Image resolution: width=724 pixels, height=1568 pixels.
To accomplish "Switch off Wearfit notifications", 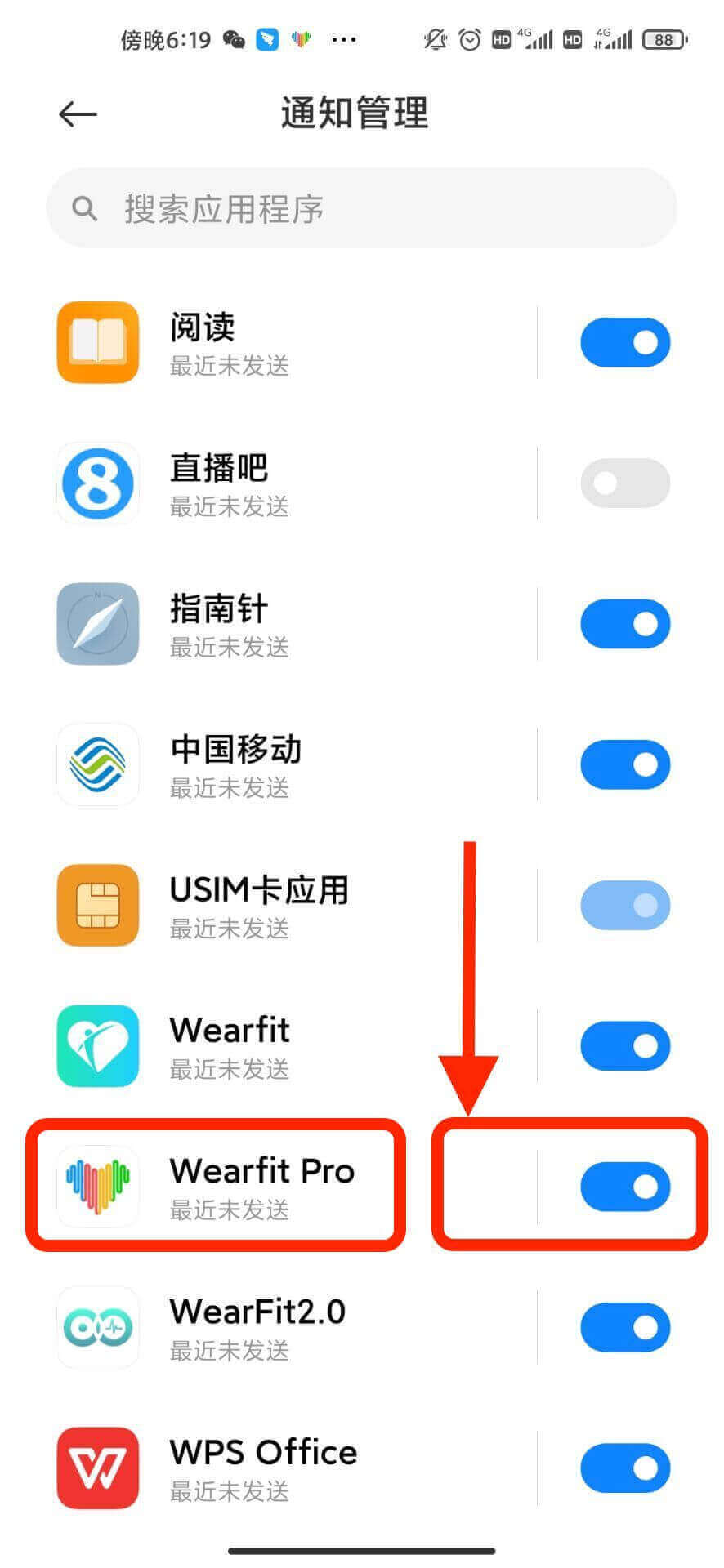I will click(625, 1046).
